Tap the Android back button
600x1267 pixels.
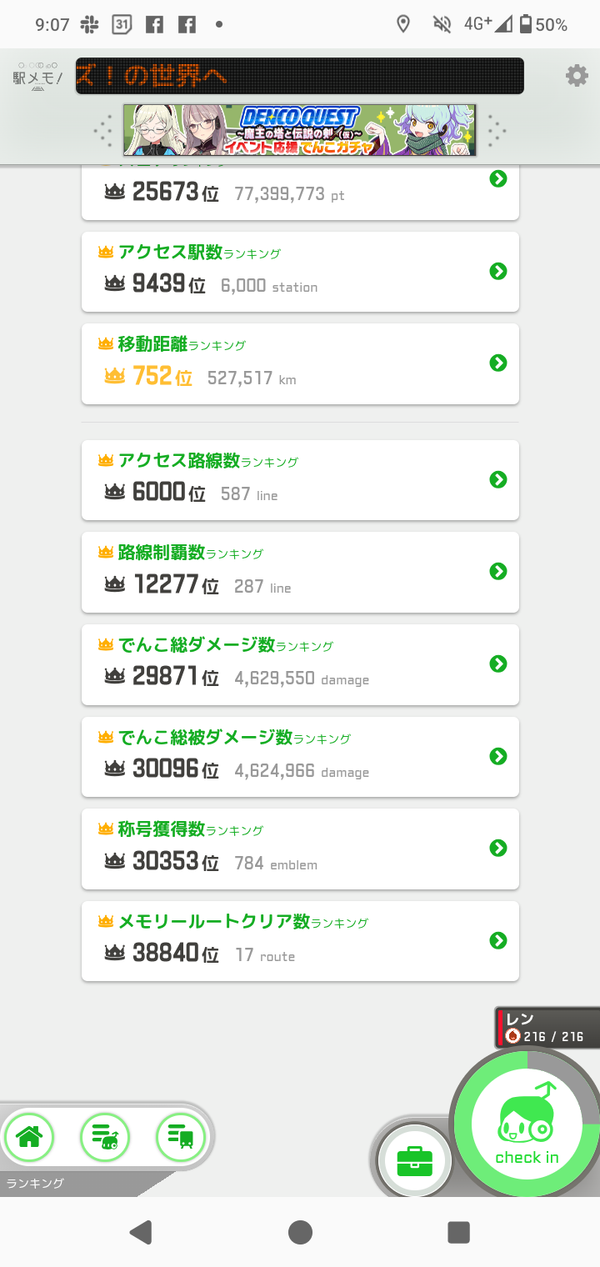pyautogui.click(x=141, y=1231)
